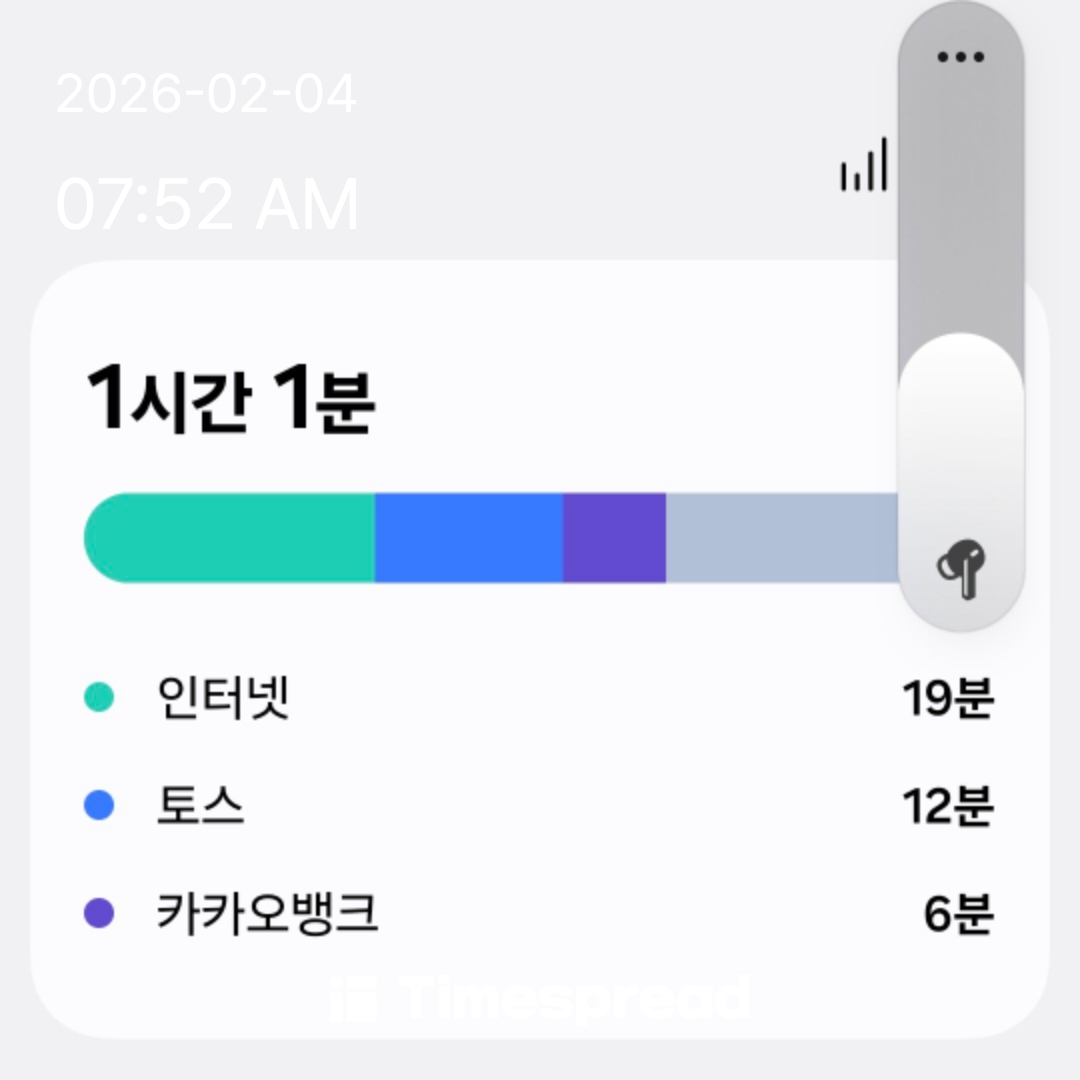Open the volume panel's three-dot options
Image resolution: width=1080 pixels, height=1080 pixels.
960,57
